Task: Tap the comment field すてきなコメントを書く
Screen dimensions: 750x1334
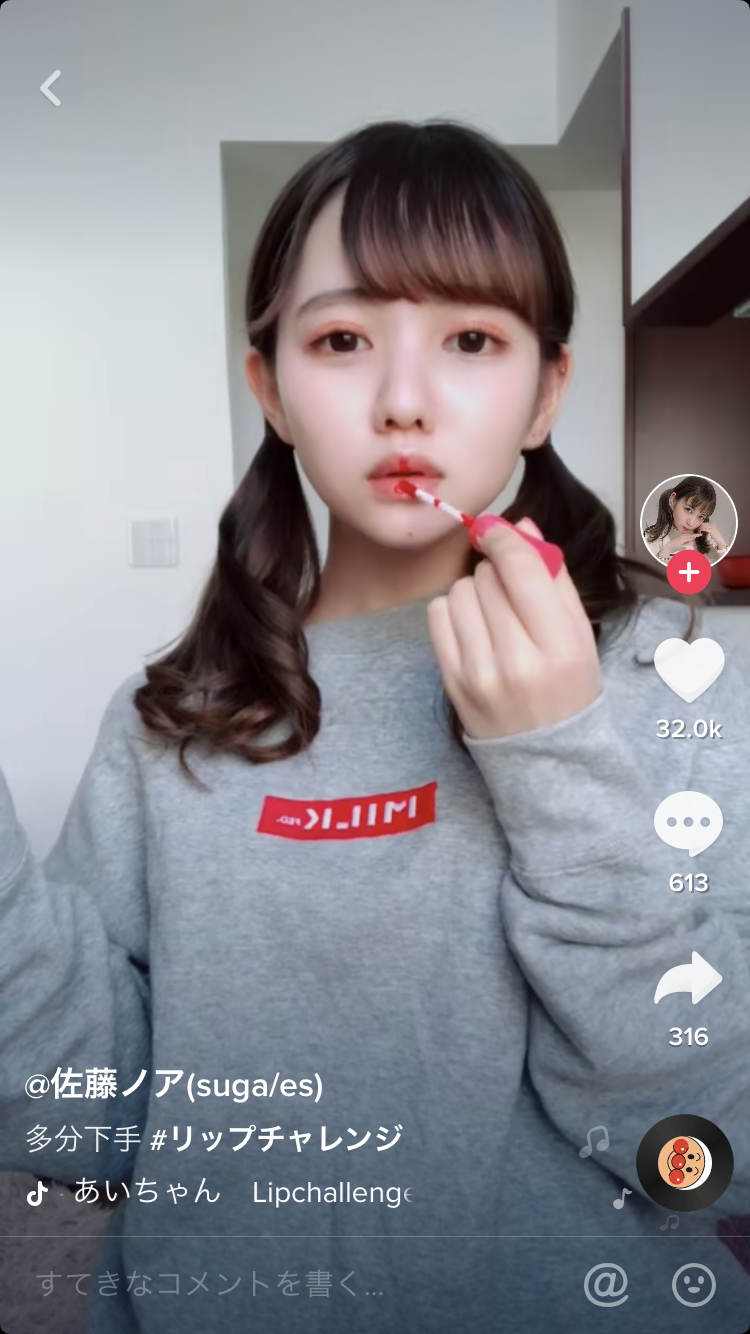Action: (210, 1284)
